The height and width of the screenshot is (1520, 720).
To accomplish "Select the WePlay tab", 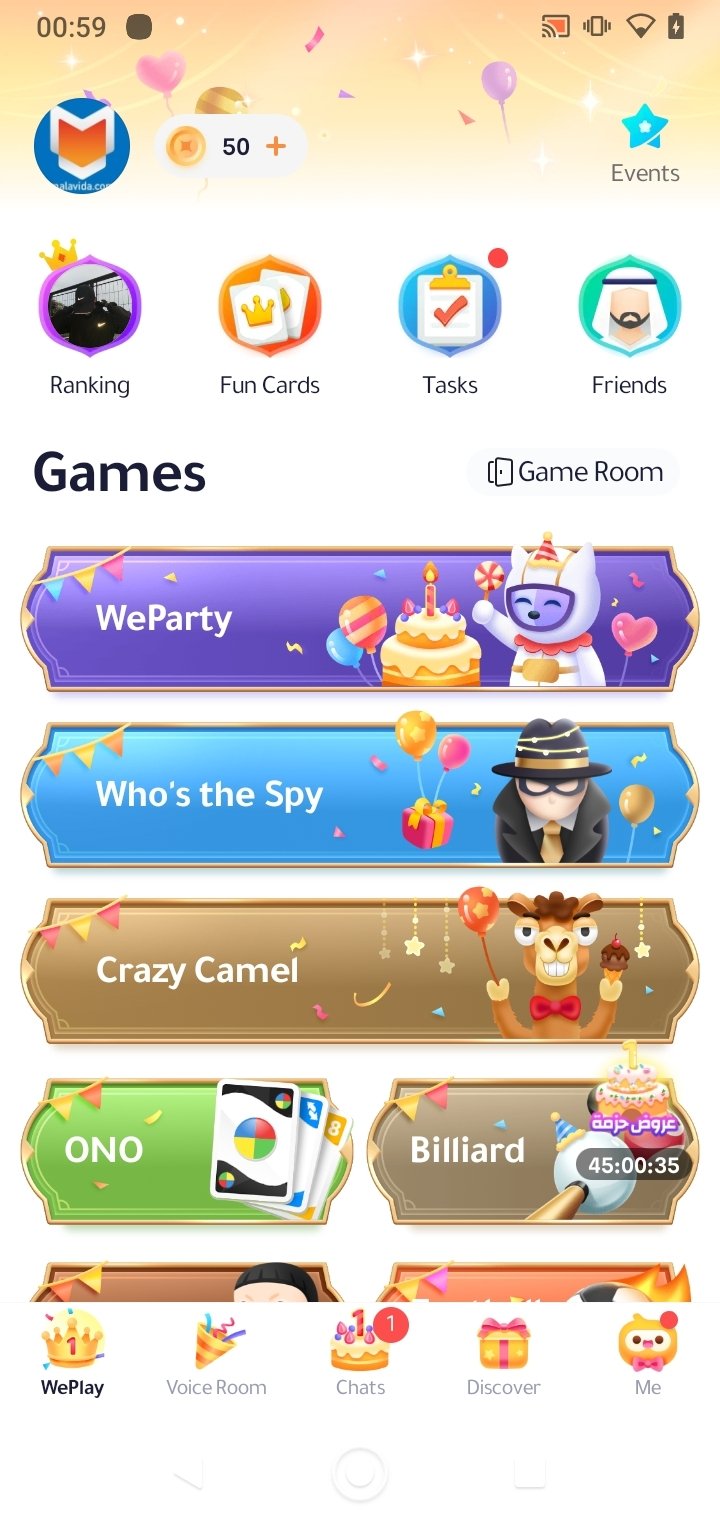I will pos(72,1355).
